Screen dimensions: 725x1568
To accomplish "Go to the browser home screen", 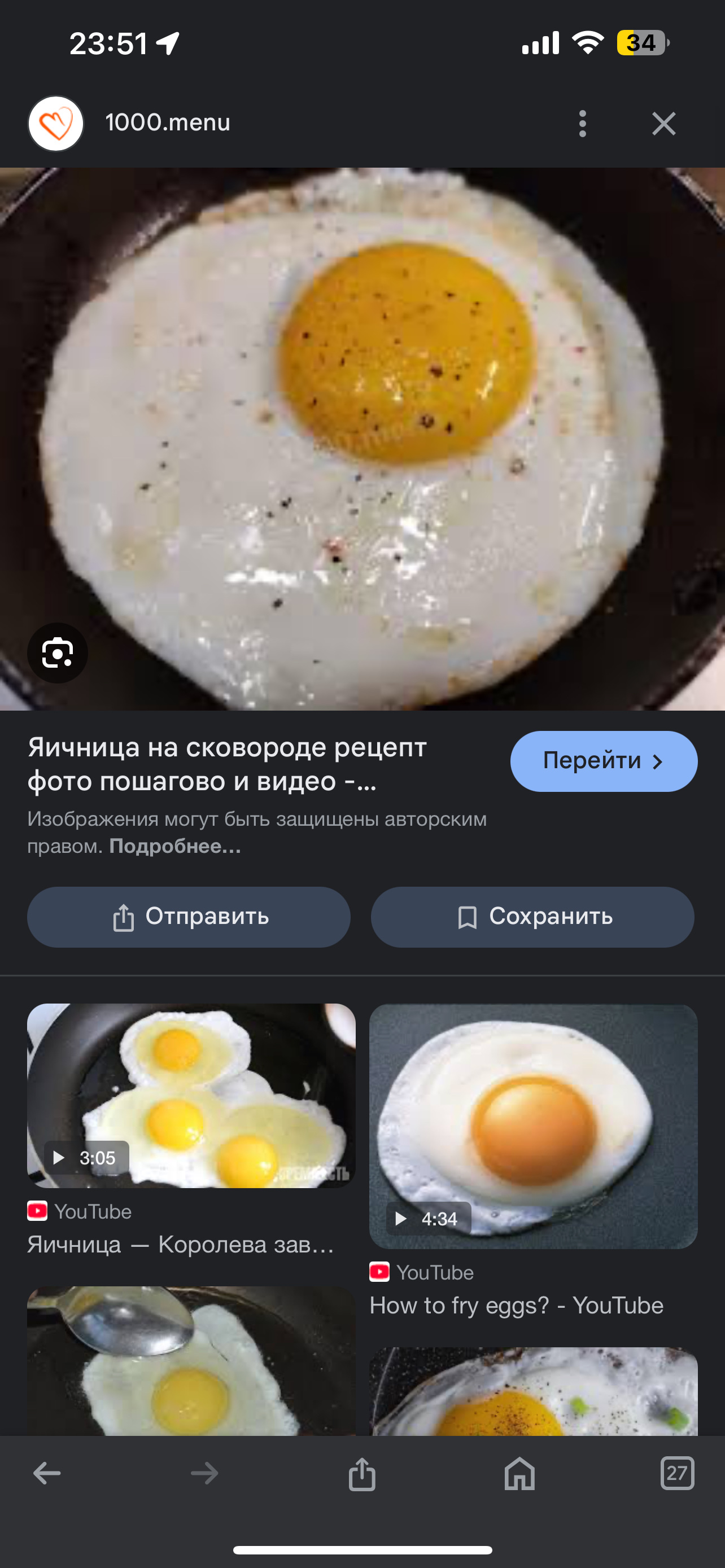I will (519, 1473).
